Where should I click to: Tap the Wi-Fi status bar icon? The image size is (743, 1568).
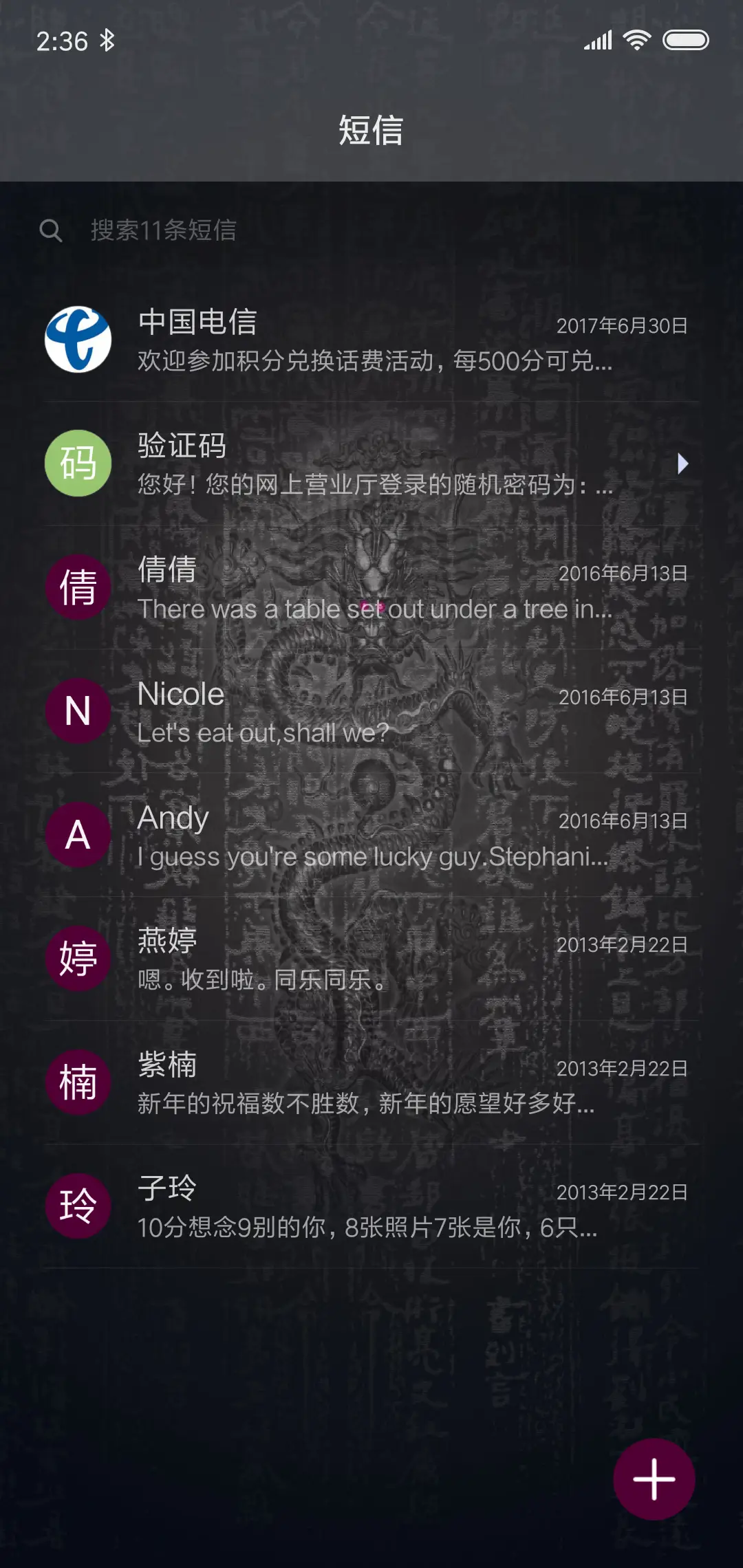click(x=636, y=40)
